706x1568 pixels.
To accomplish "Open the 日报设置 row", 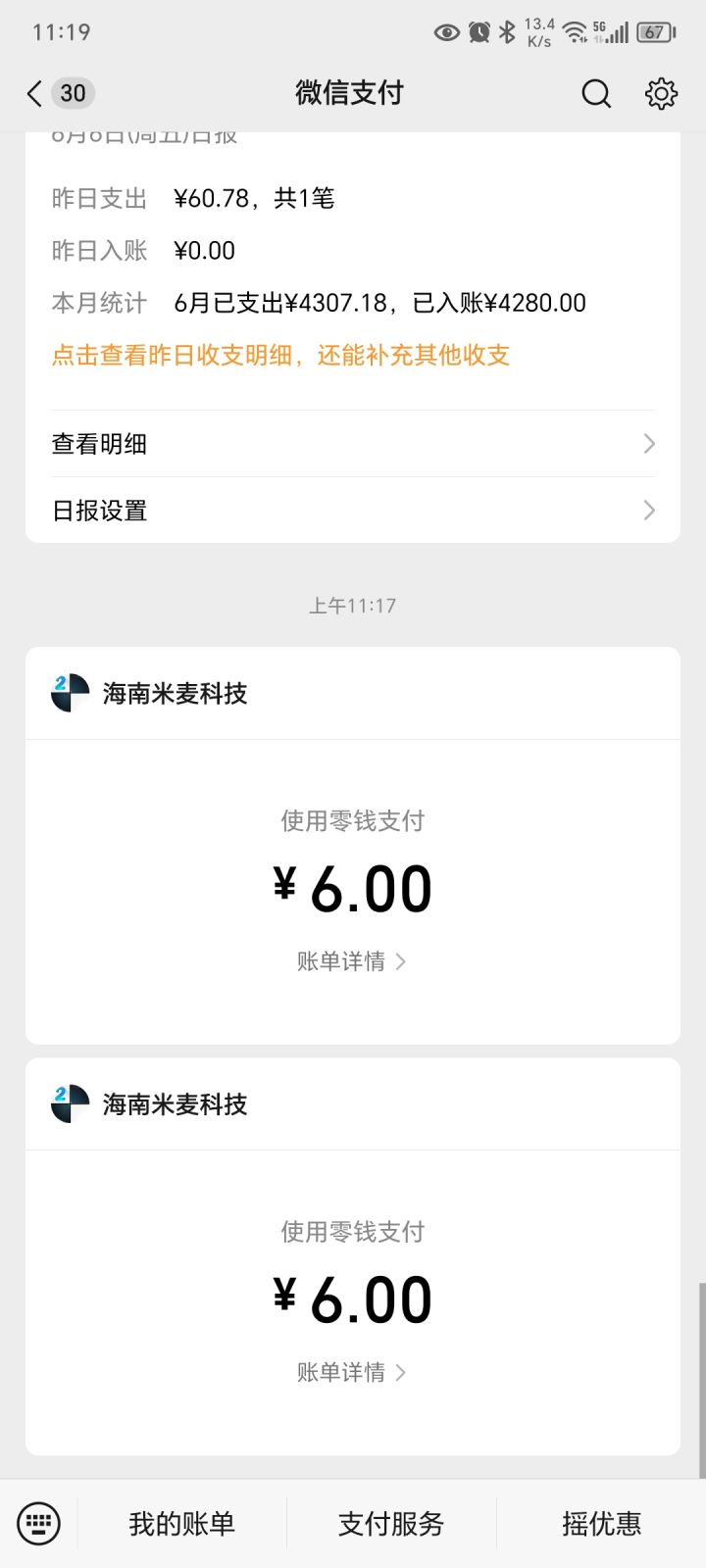I will (353, 511).
